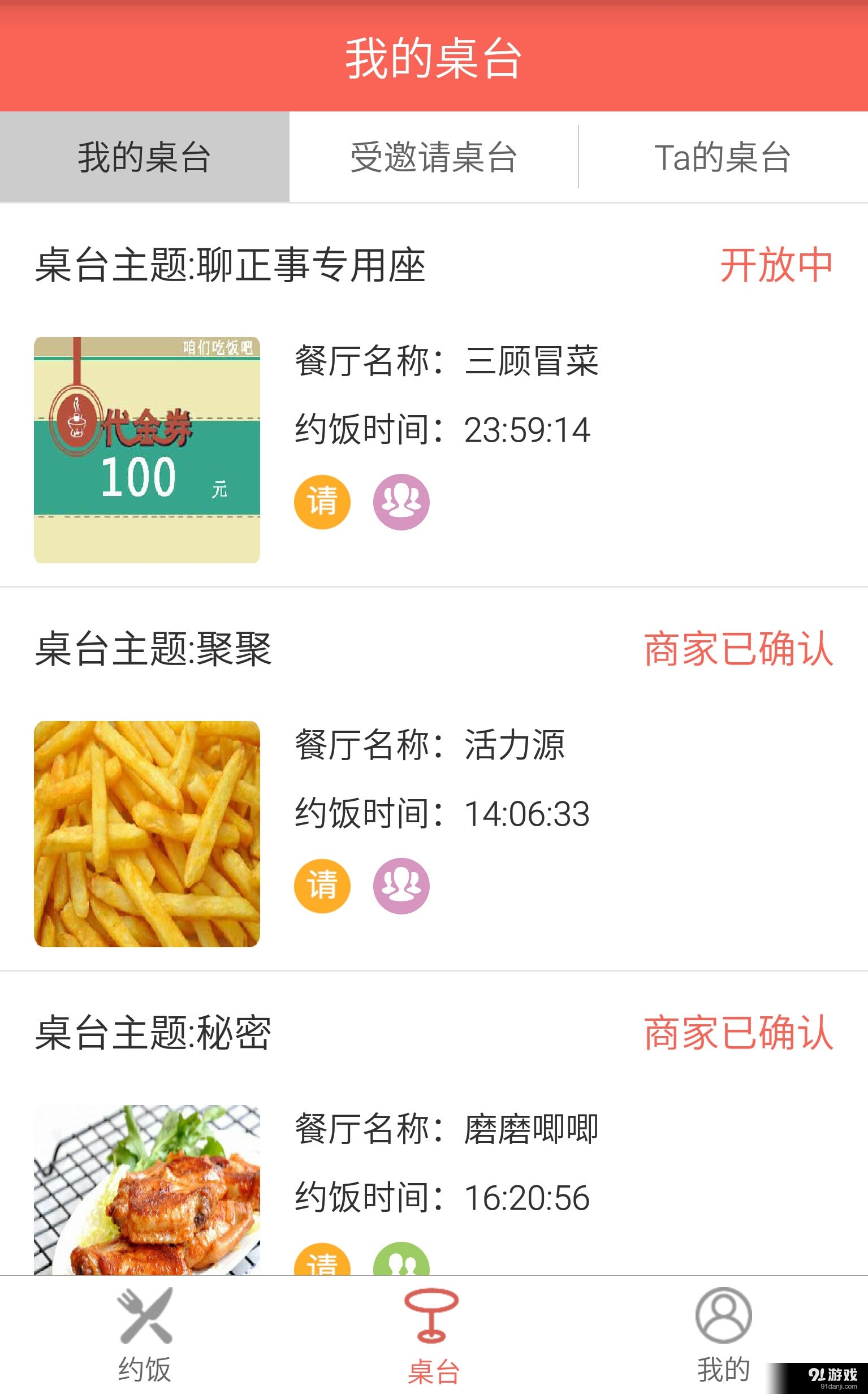Open the purple group members icon for 三顾冒菜
This screenshot has width=868, height=1394.
pos(402,502)
